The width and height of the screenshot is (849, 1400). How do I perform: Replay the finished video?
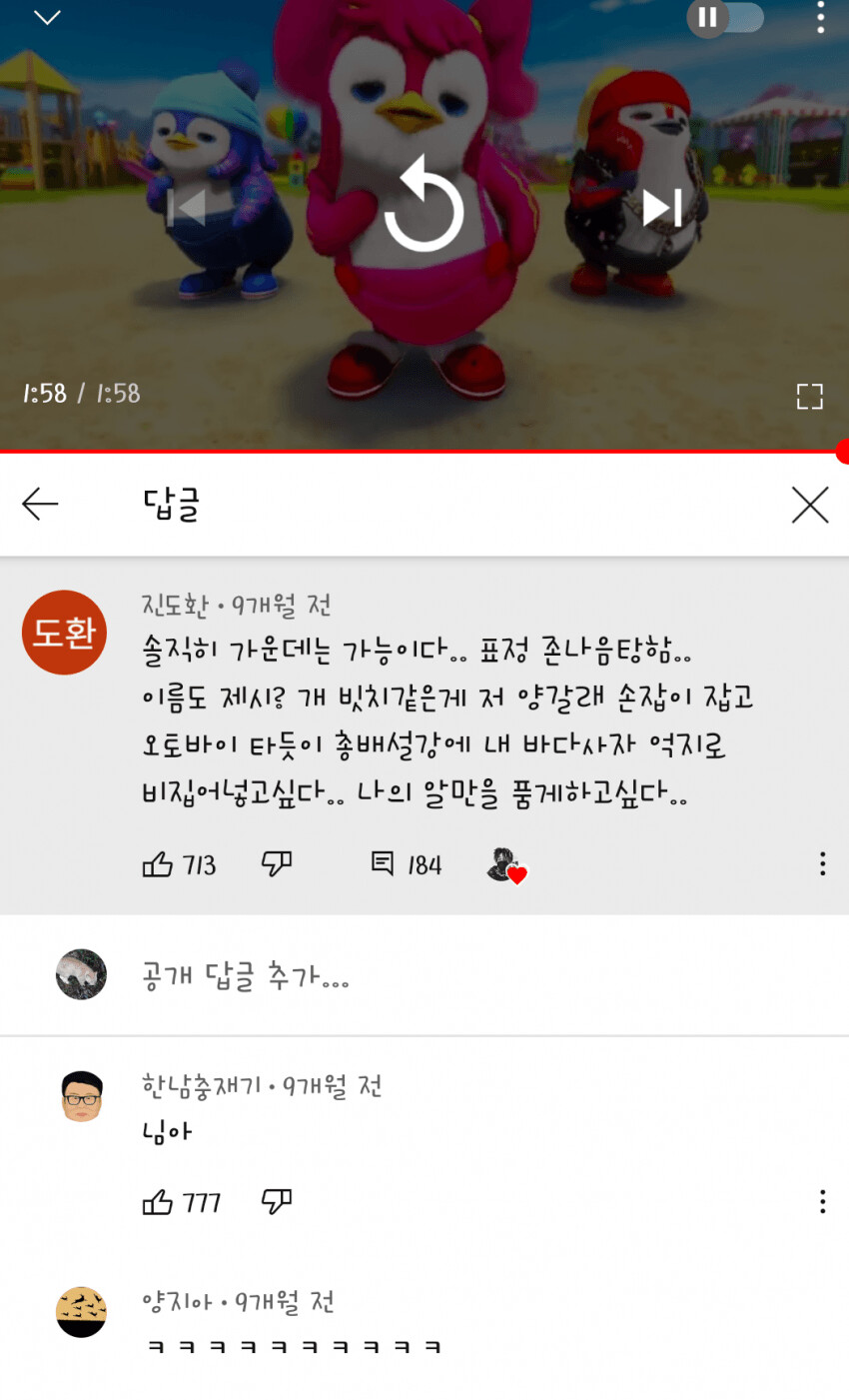[424, 208]
